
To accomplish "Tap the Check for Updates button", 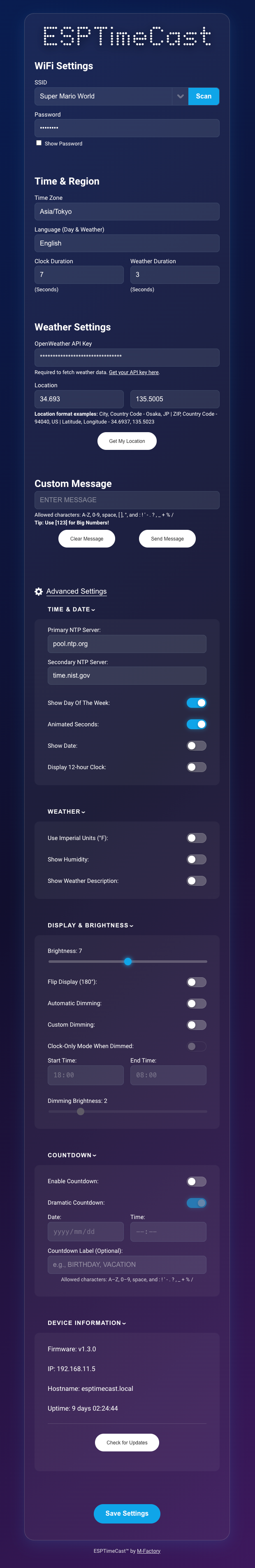I will point(127,1442).
